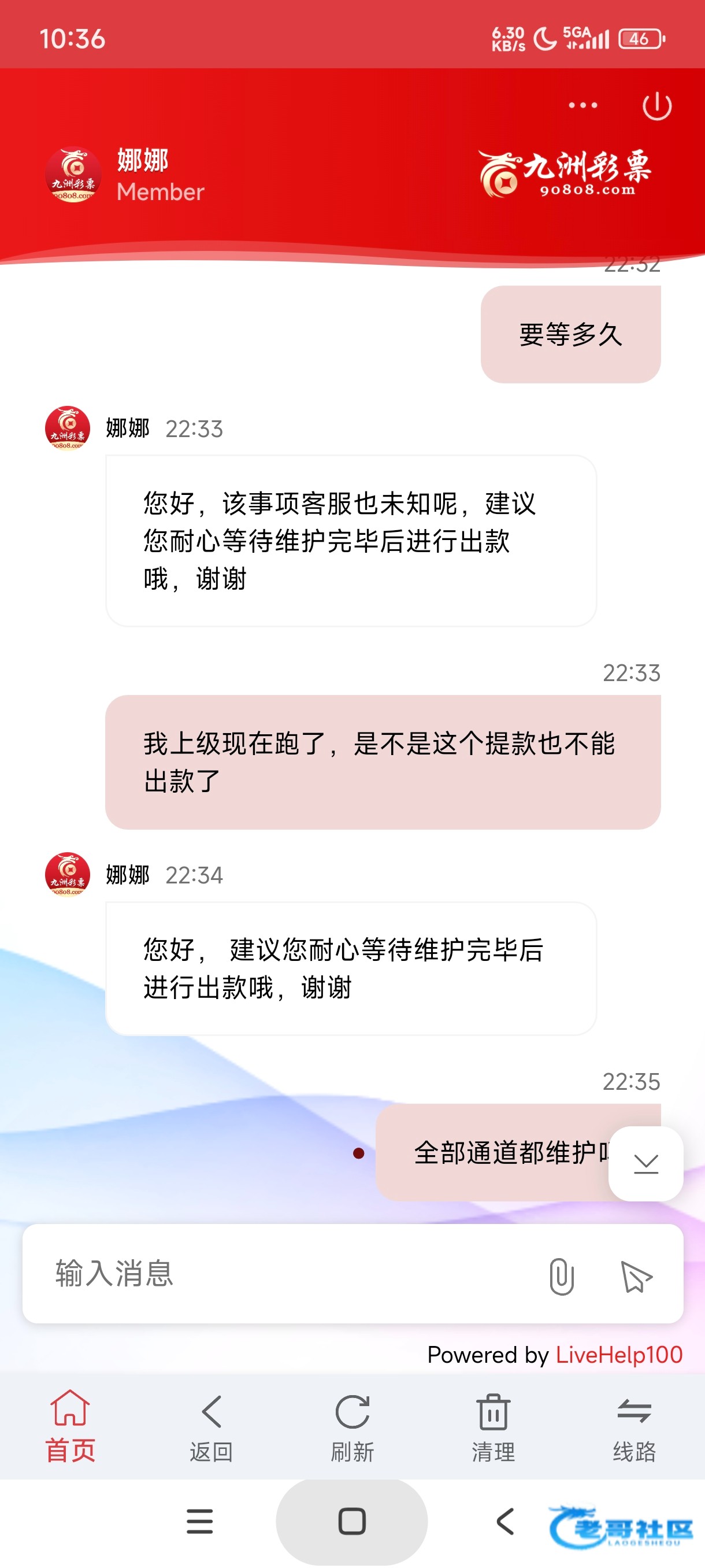Attach a file with the paperclip icon
This screenshot has height=1568, width=705.
(x=561, y=1276)
